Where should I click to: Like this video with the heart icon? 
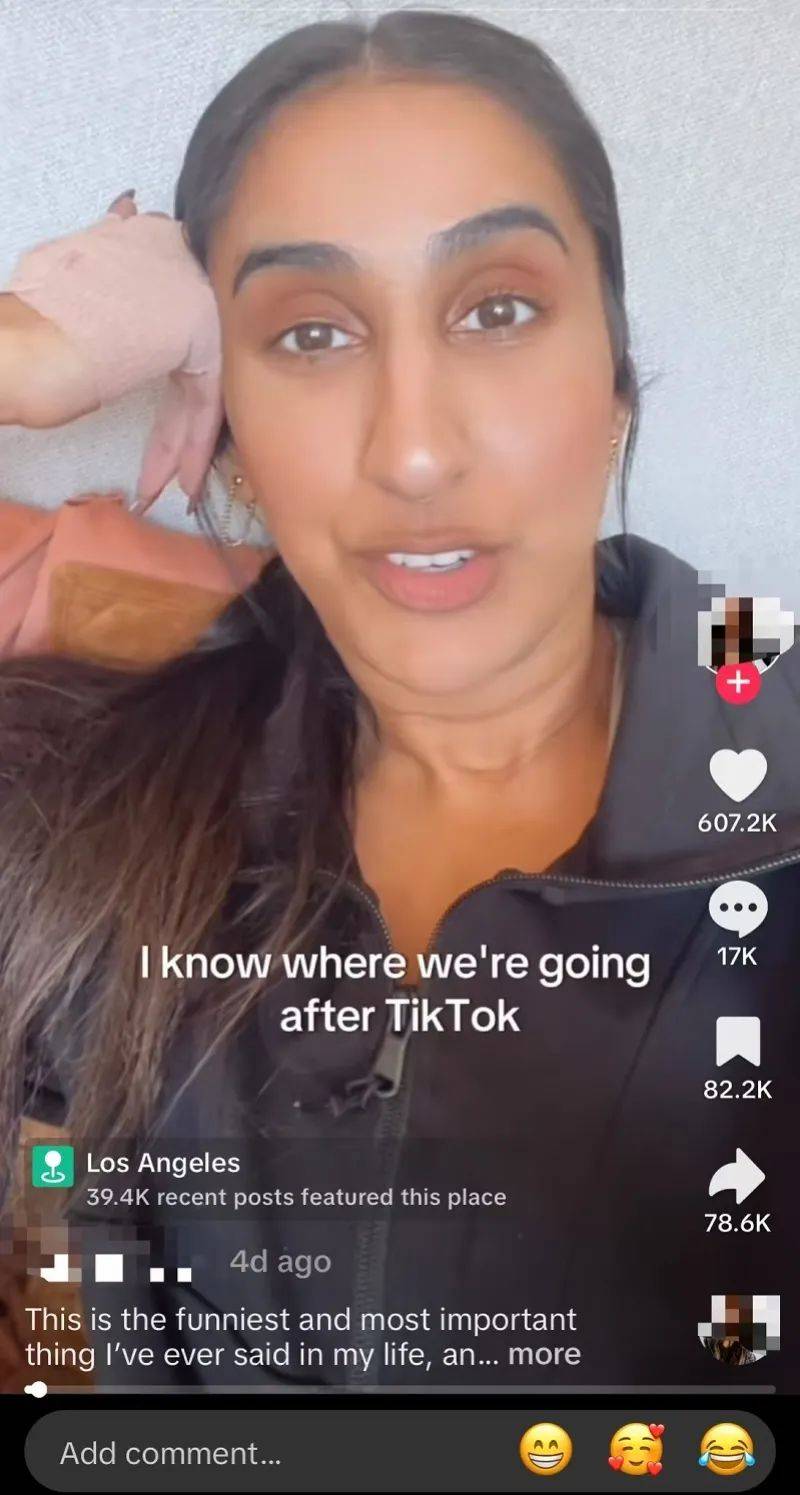(738, 775)
